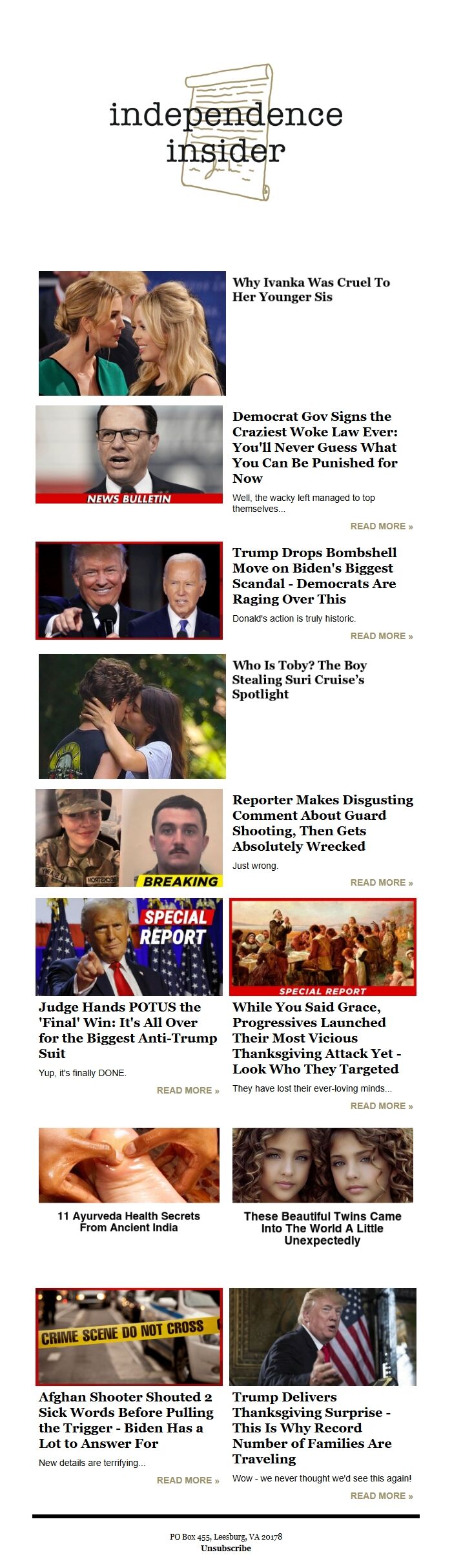Screen dimensions: 452x1568
Task: Open the Ivanka and younger sister article
Action: (x=311, y=289)
